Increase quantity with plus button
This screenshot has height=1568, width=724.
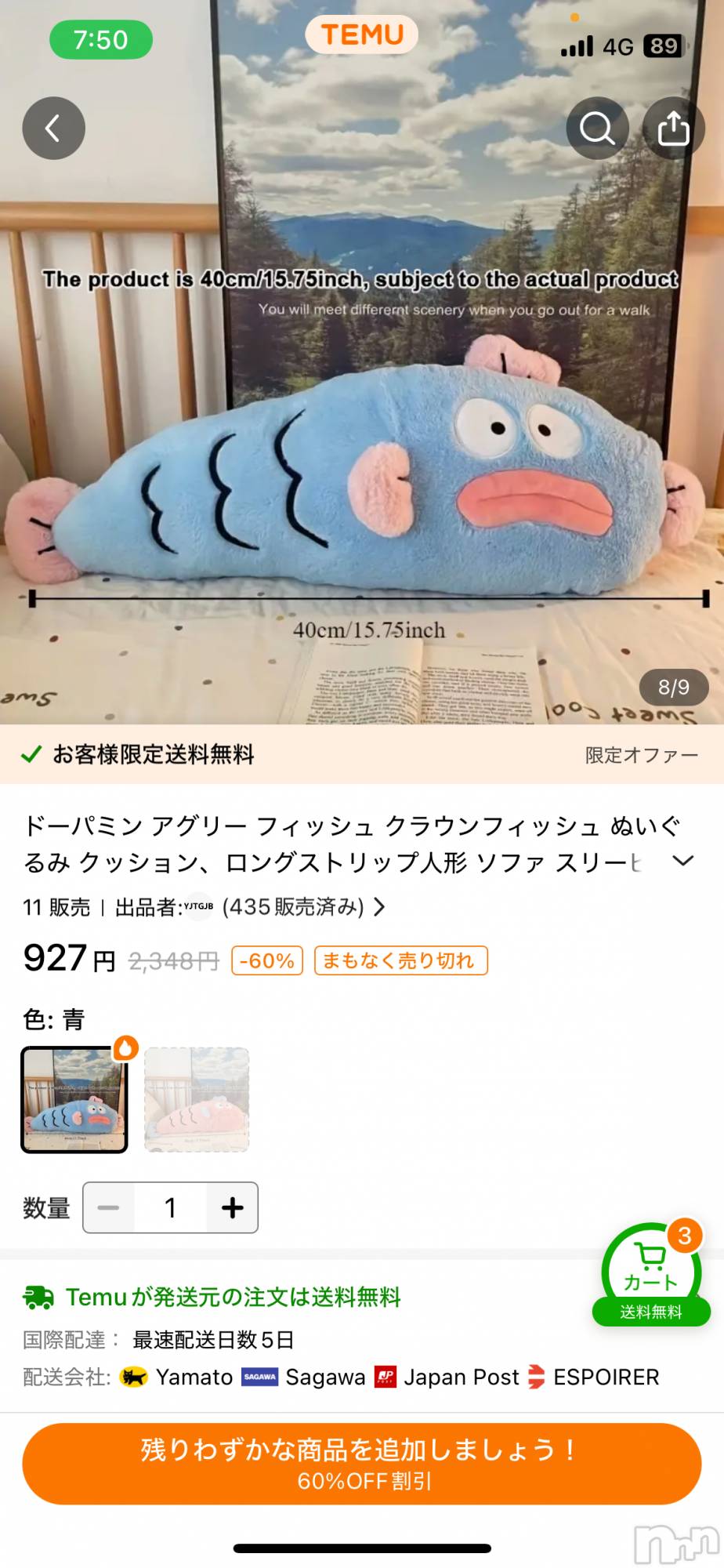[232, 1207]
